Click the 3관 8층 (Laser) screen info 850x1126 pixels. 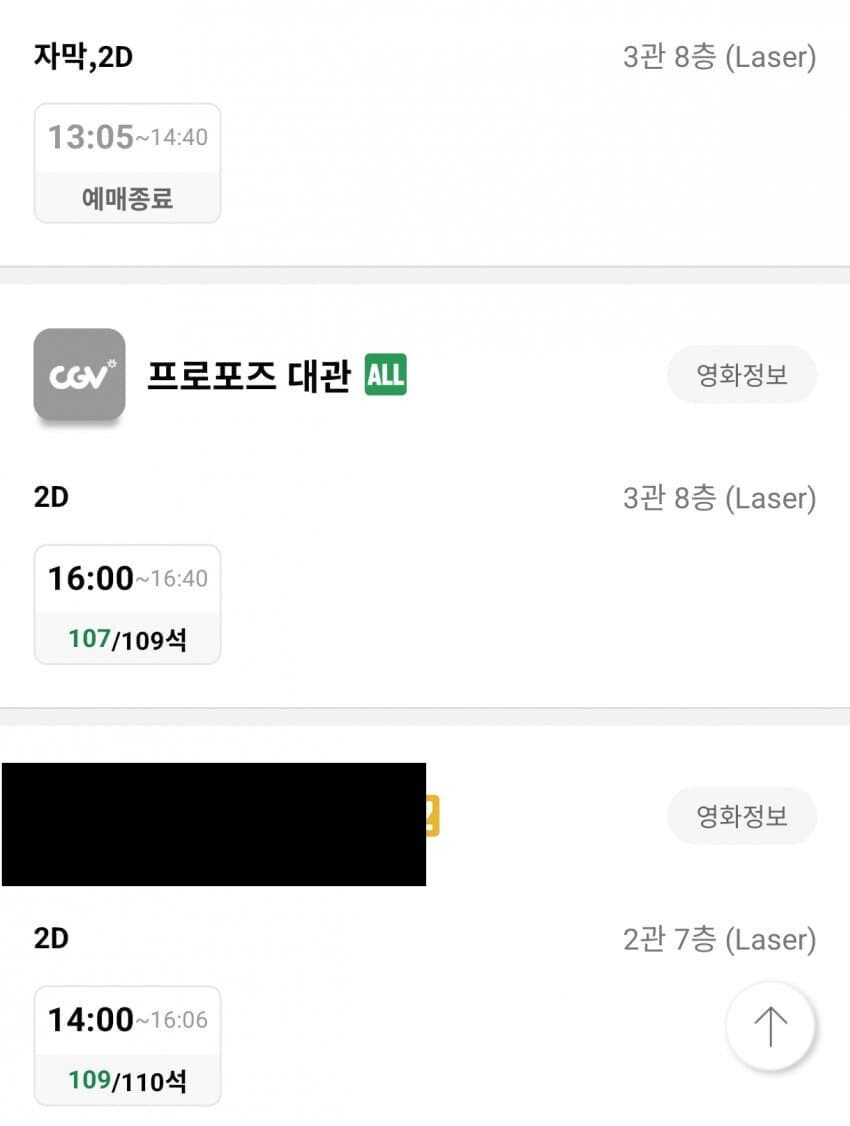[718, 498]
